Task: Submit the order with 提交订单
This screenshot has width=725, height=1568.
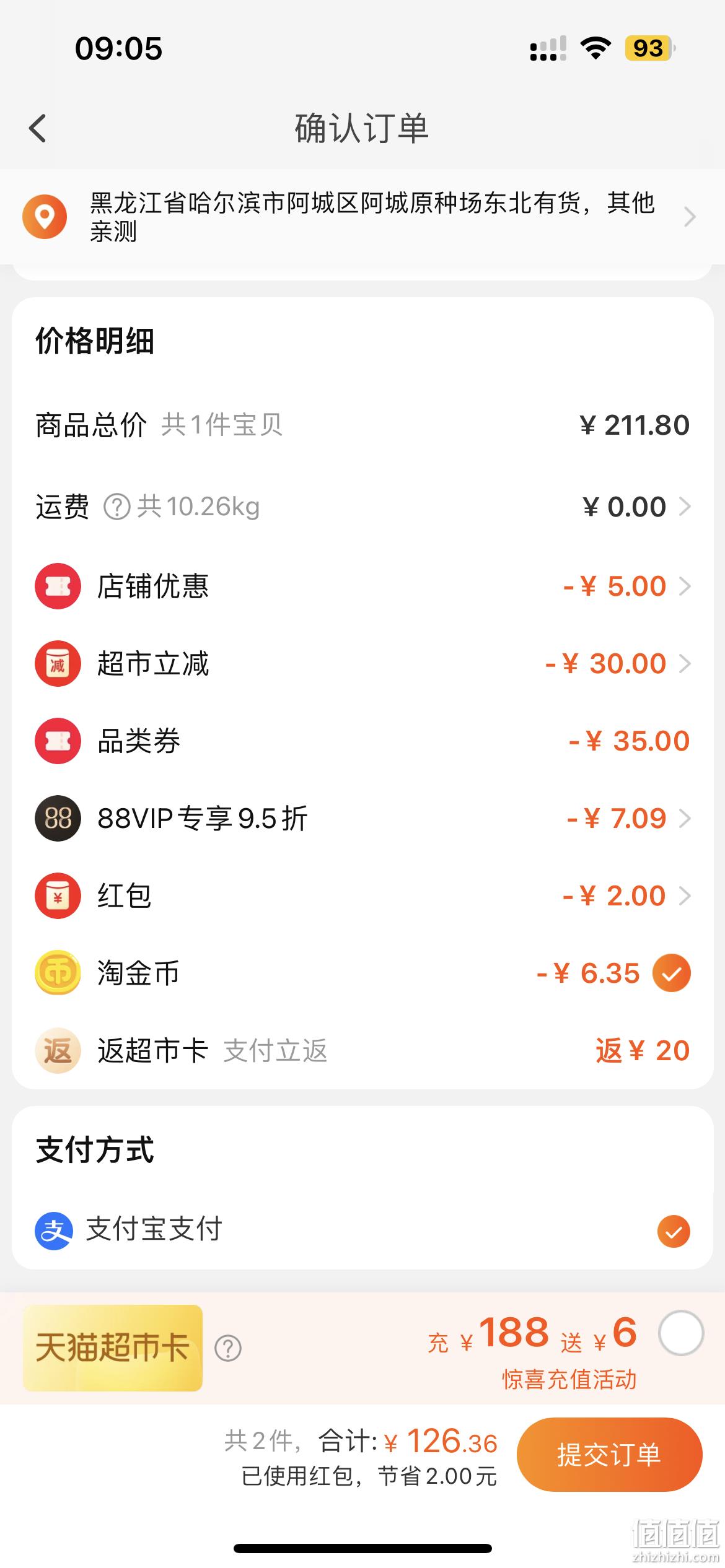Action: [609, 1455]
